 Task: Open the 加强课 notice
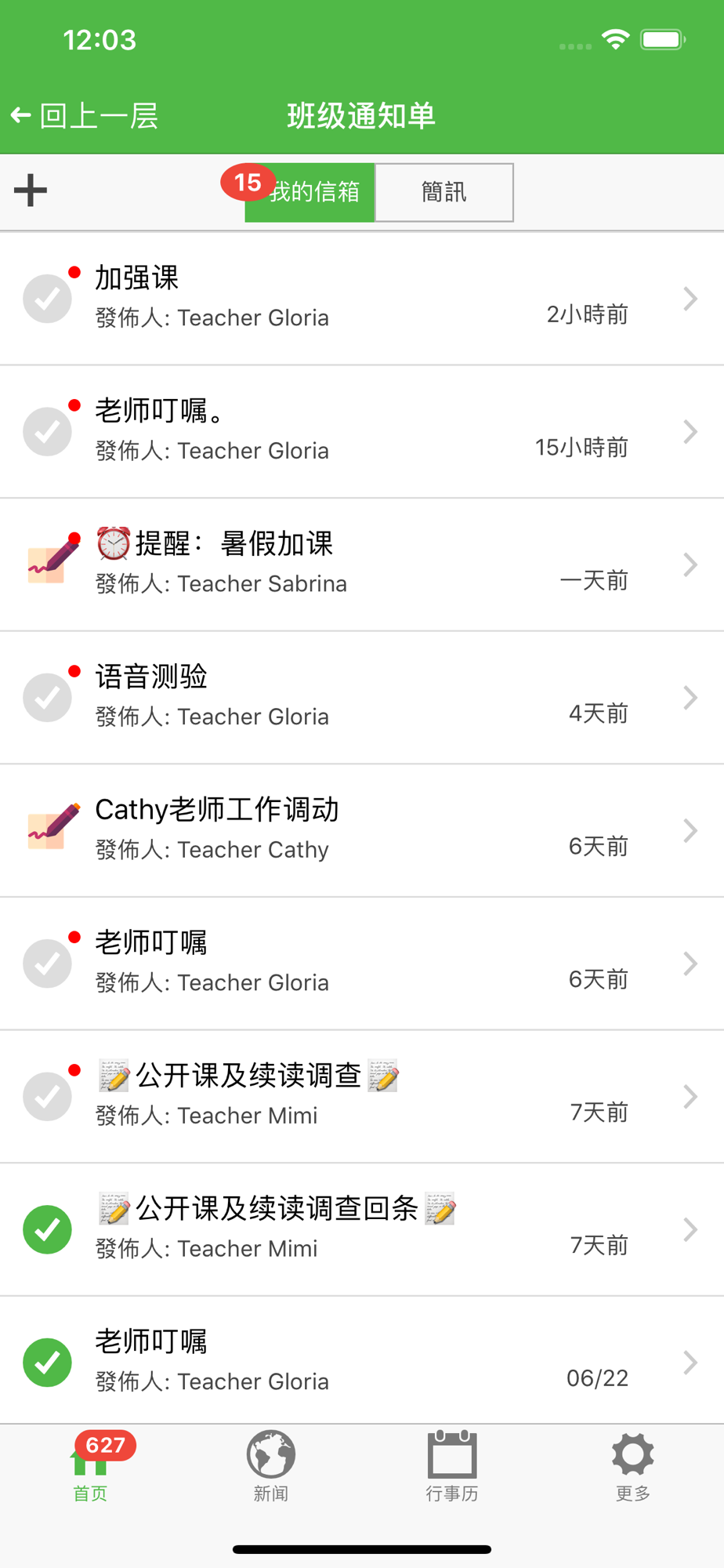click(x=362, y=299)
